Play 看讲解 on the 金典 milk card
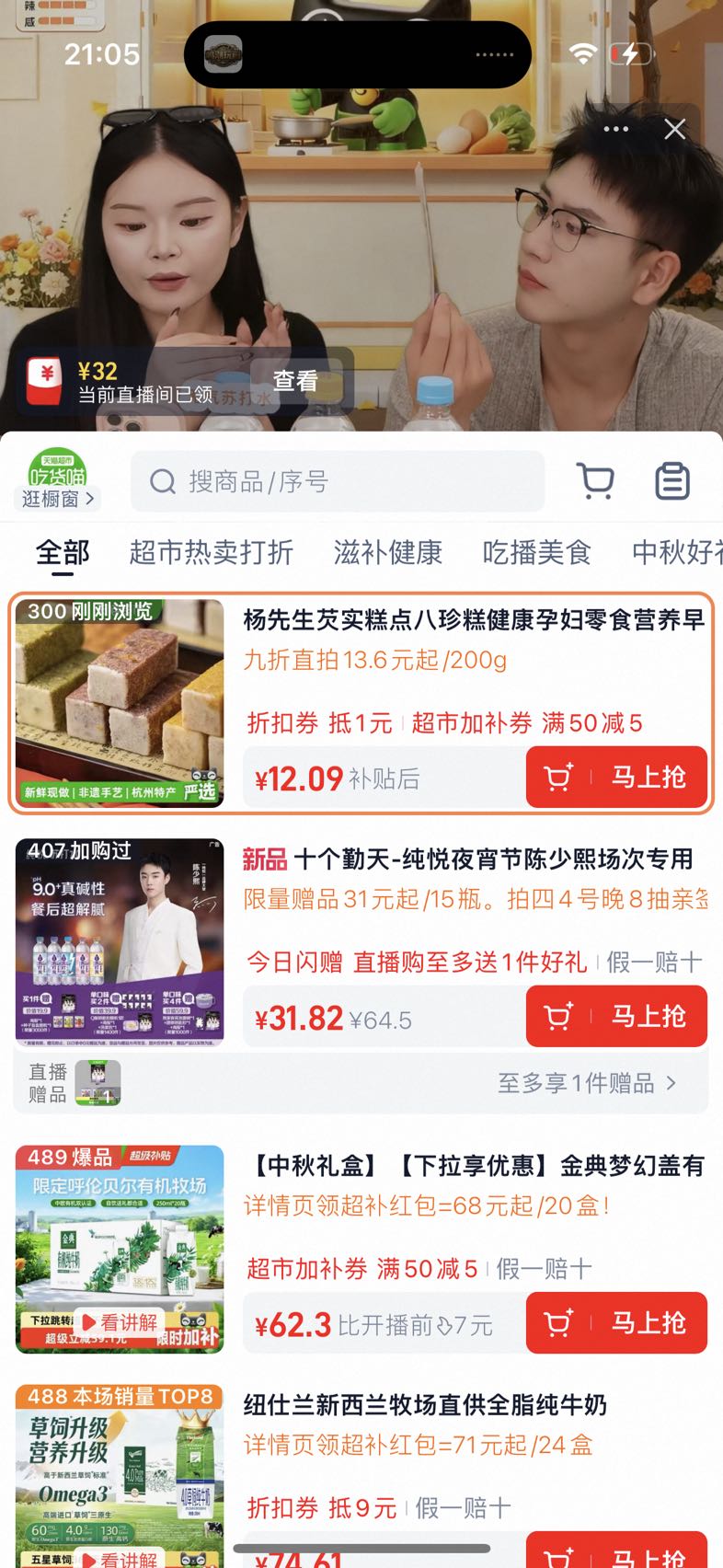The width and height of the screenshot is (723, 1568). click(120, 1322)
